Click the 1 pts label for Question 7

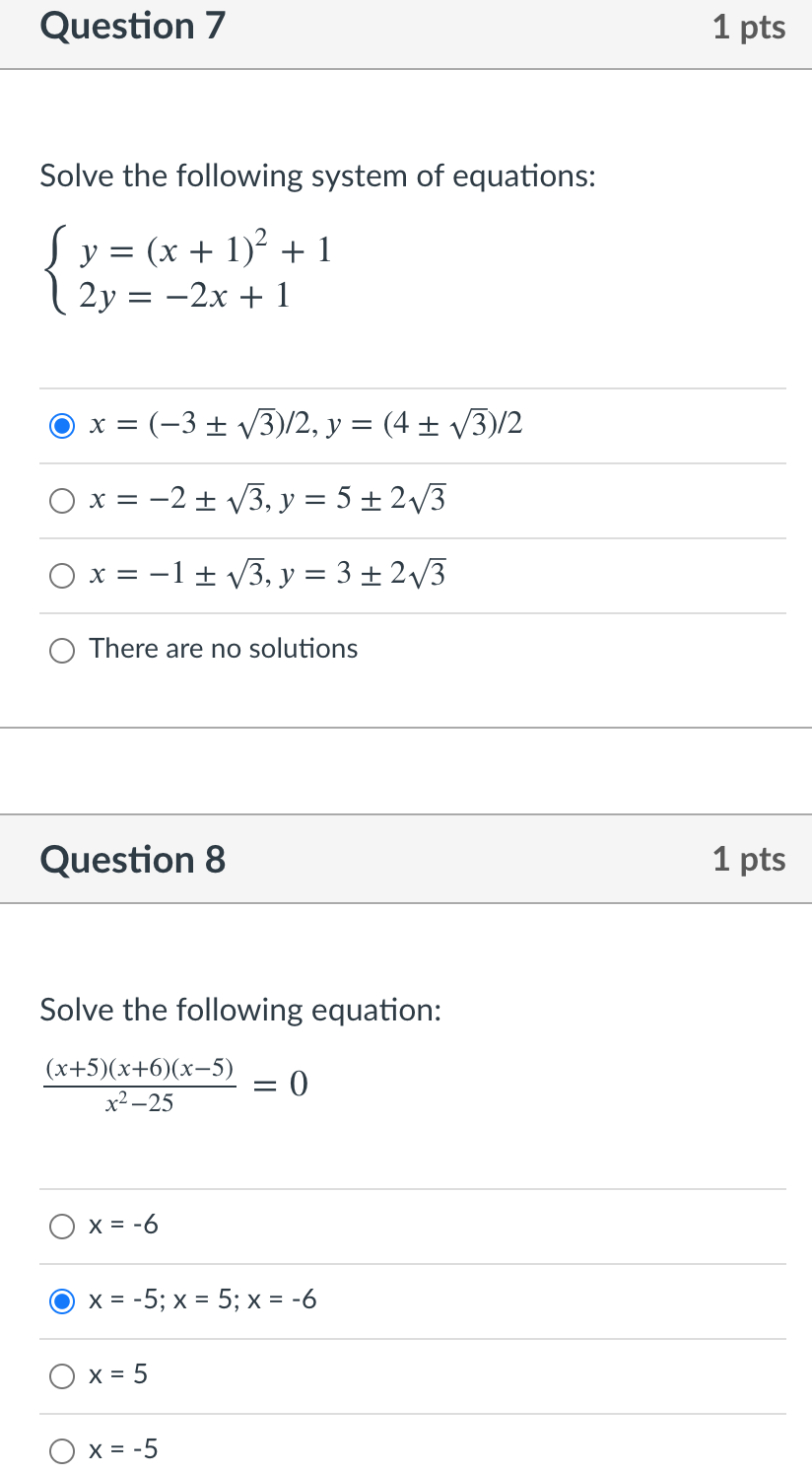(749, 29)
